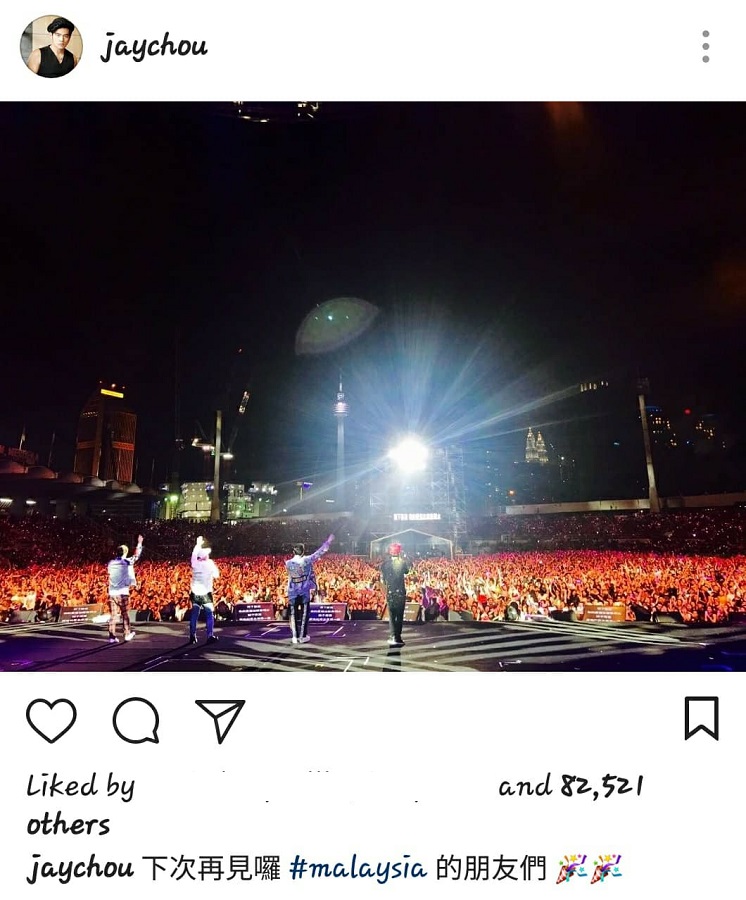This screenshot has width=746, height=900.
Task: Open the post's three-dot options menu
Action: tap(706, 47)
